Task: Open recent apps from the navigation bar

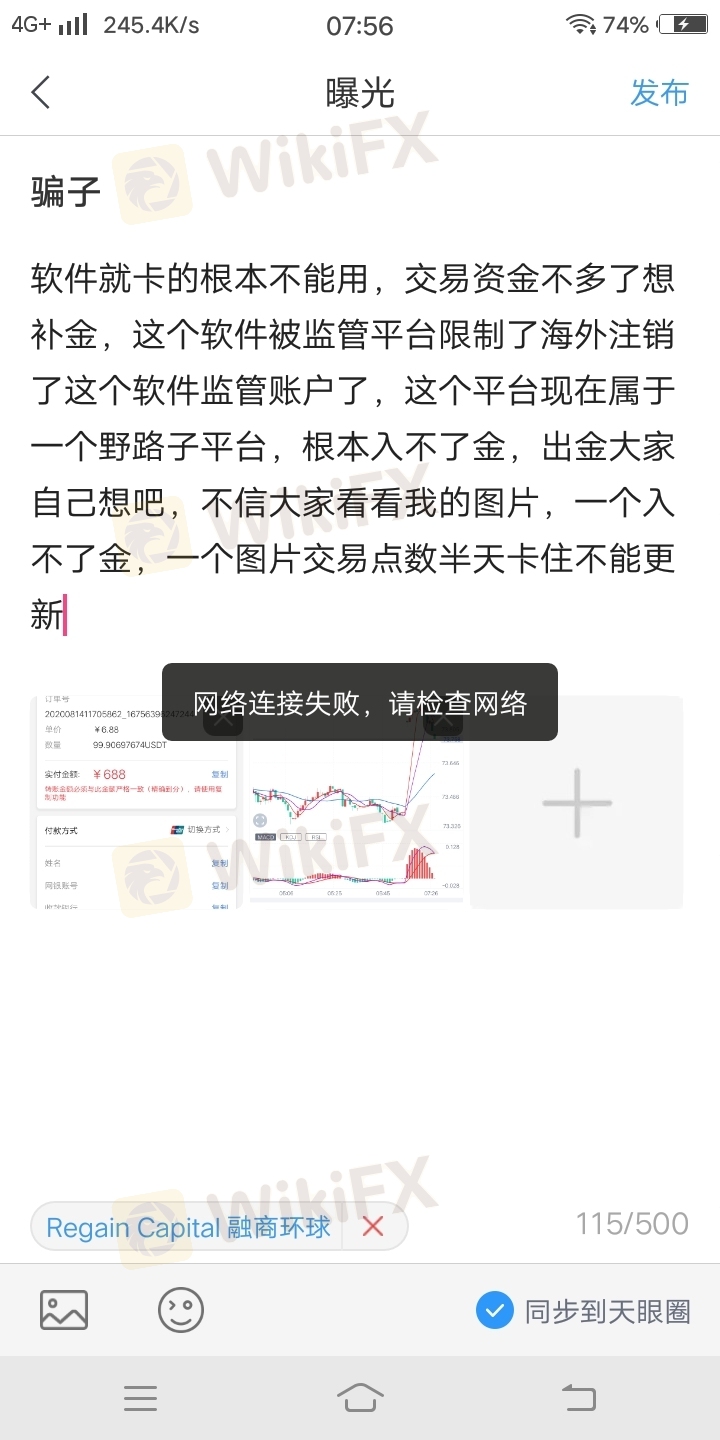Action: tap(140, 1398)
